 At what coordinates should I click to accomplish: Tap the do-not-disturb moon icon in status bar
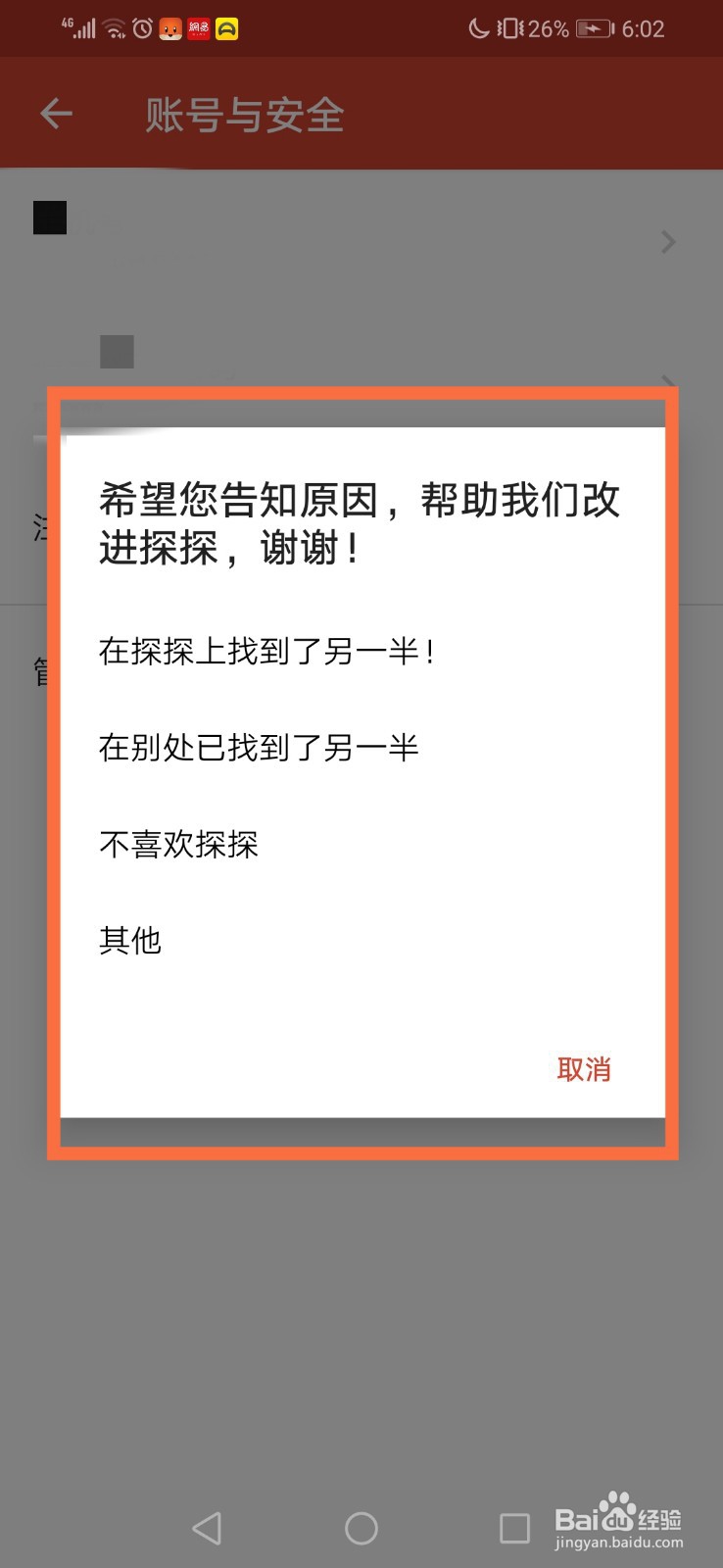pos(479,27)
